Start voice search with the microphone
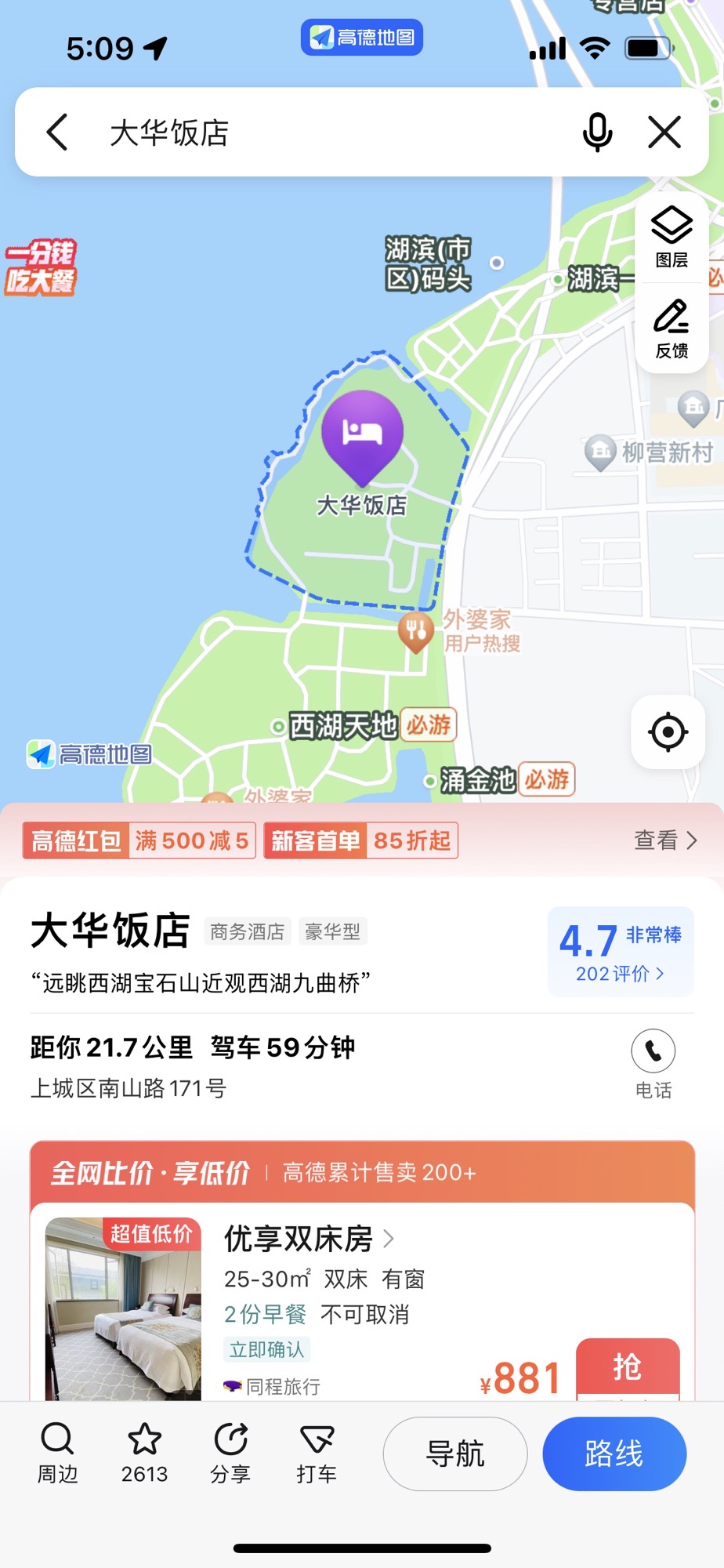The image size is (724, 1568). (x=597, y=132)
